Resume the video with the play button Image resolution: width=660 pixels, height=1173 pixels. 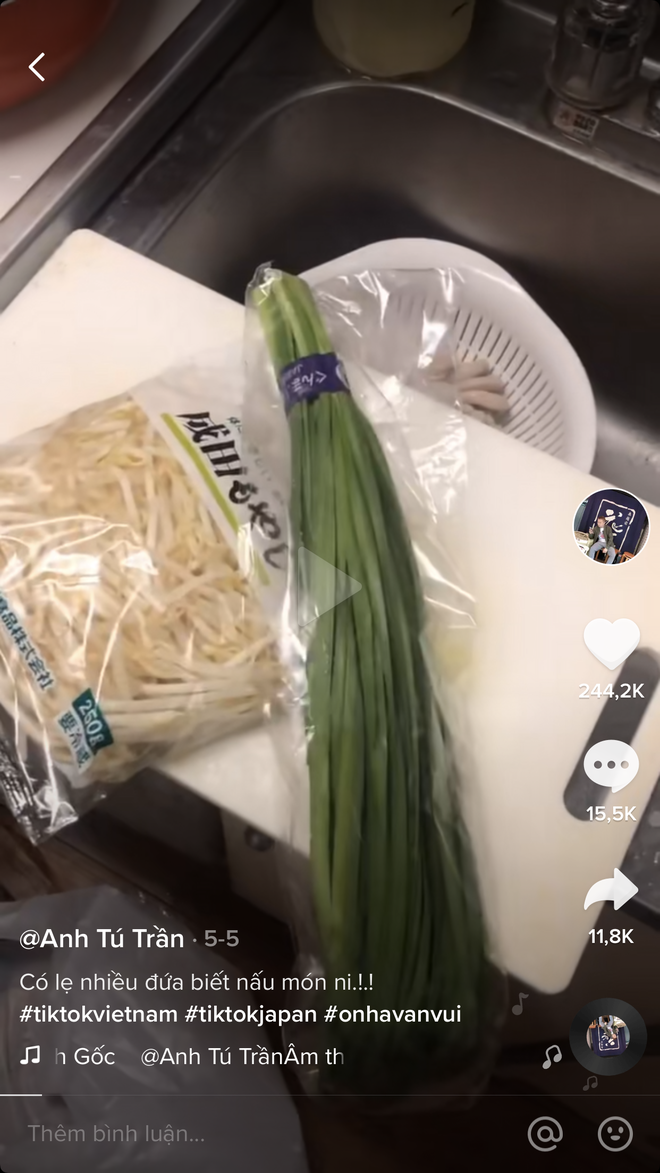click(x=329, y=588)
